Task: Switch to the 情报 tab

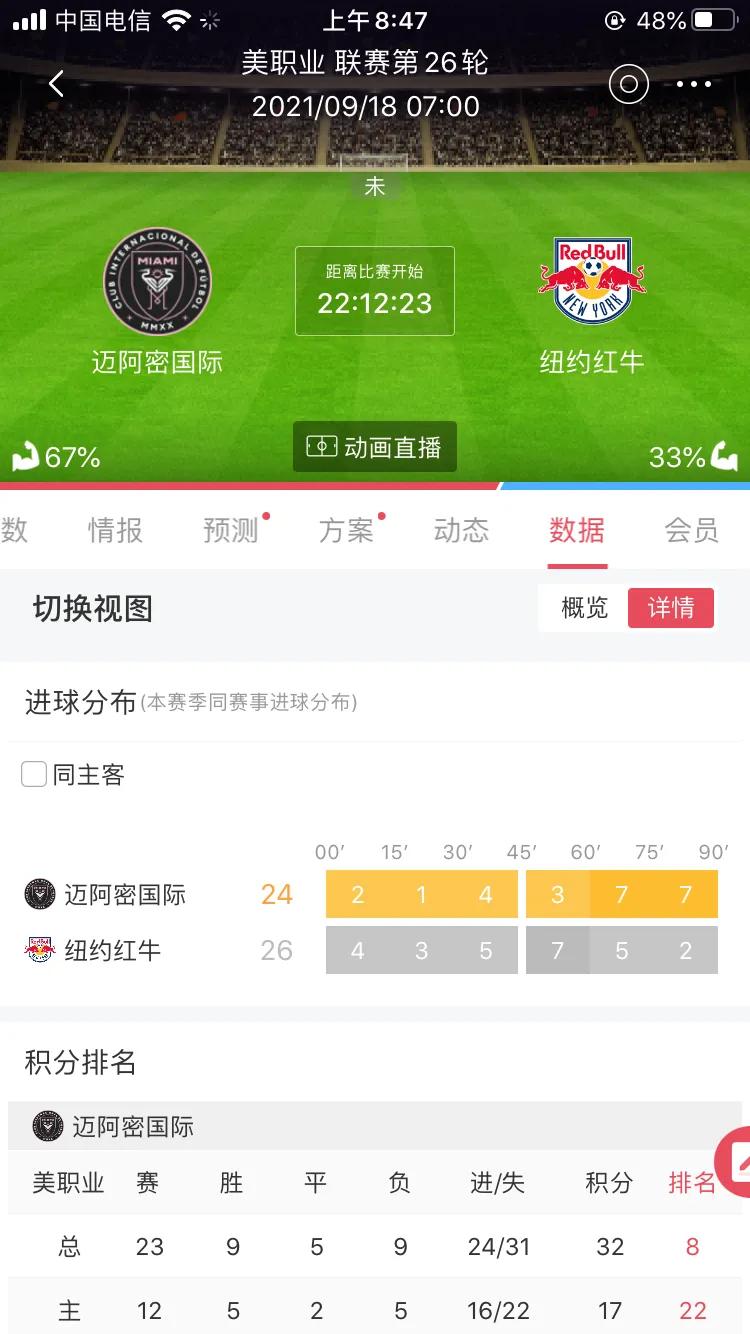Action: tap(115, 531)
